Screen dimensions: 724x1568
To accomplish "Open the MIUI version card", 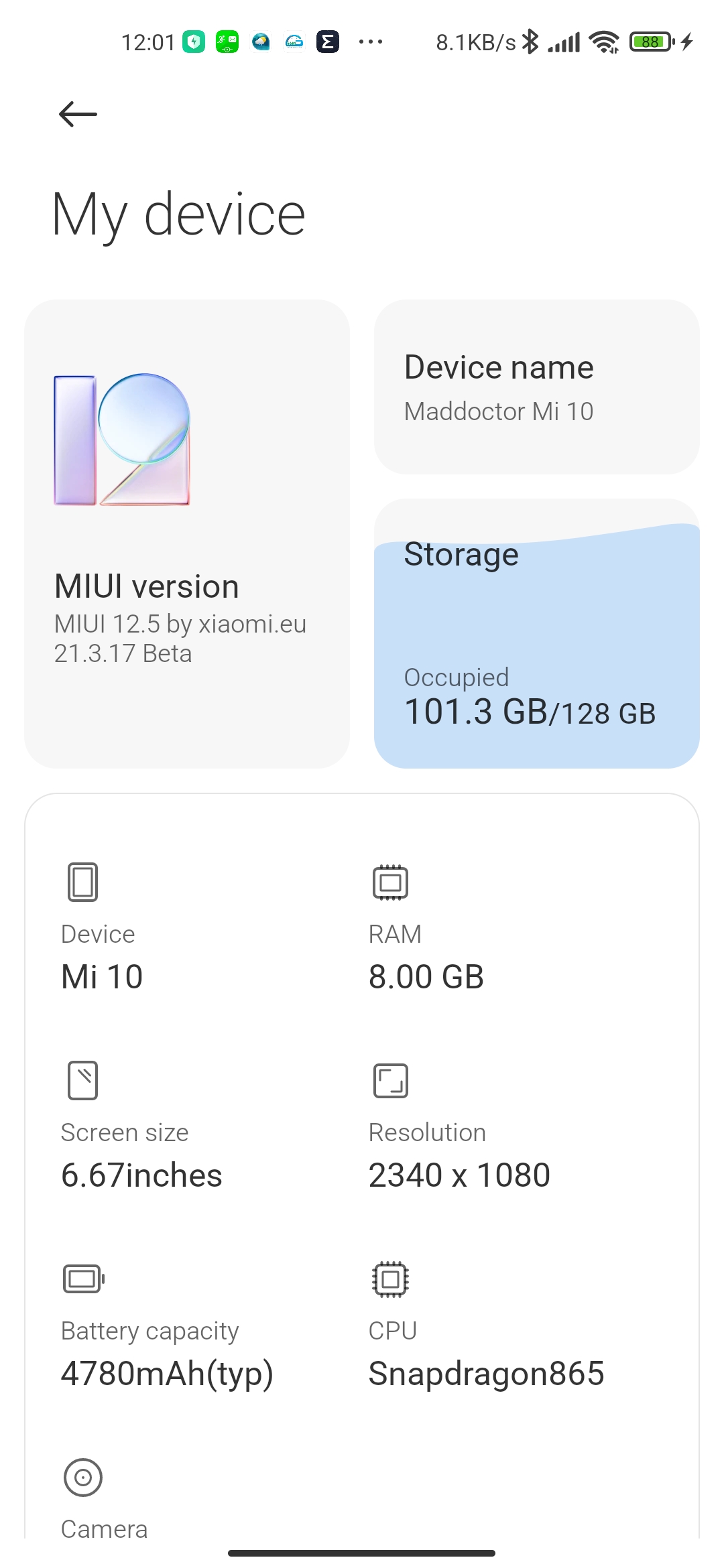I will [187, 533].
